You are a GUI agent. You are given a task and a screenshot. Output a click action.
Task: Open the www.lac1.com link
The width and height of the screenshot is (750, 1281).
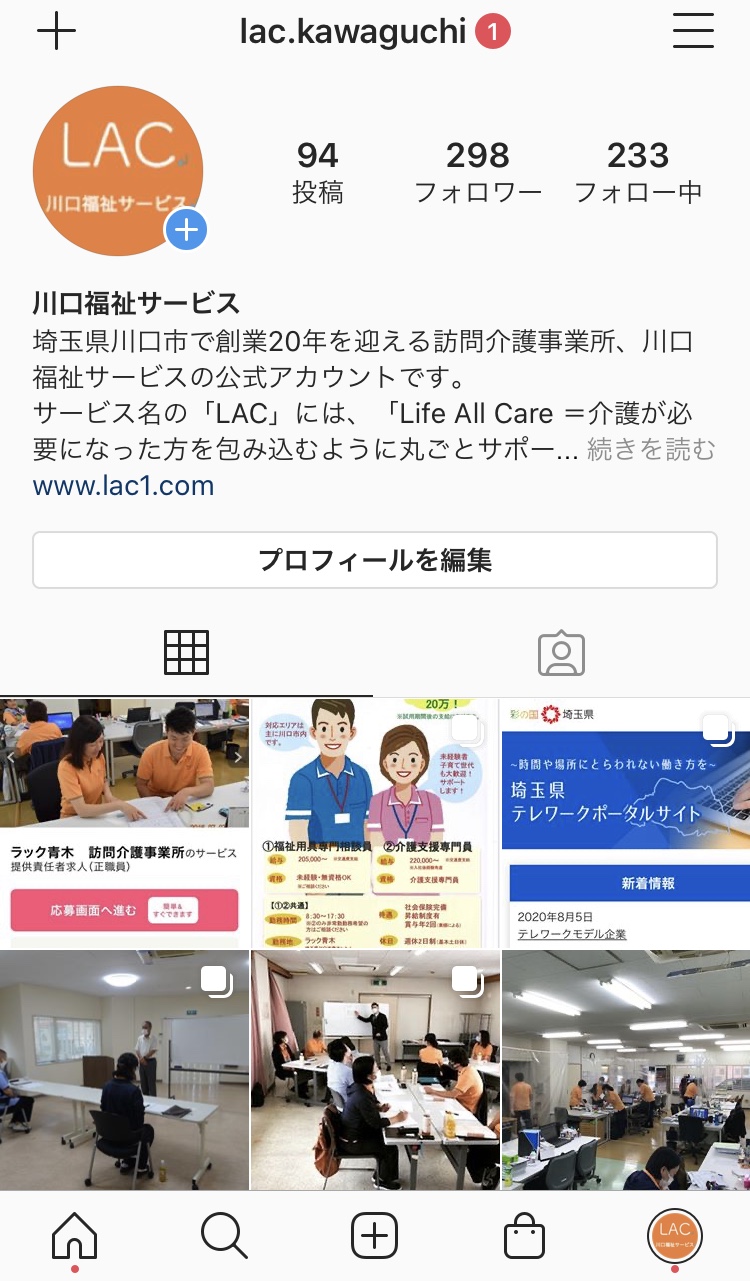124,487
